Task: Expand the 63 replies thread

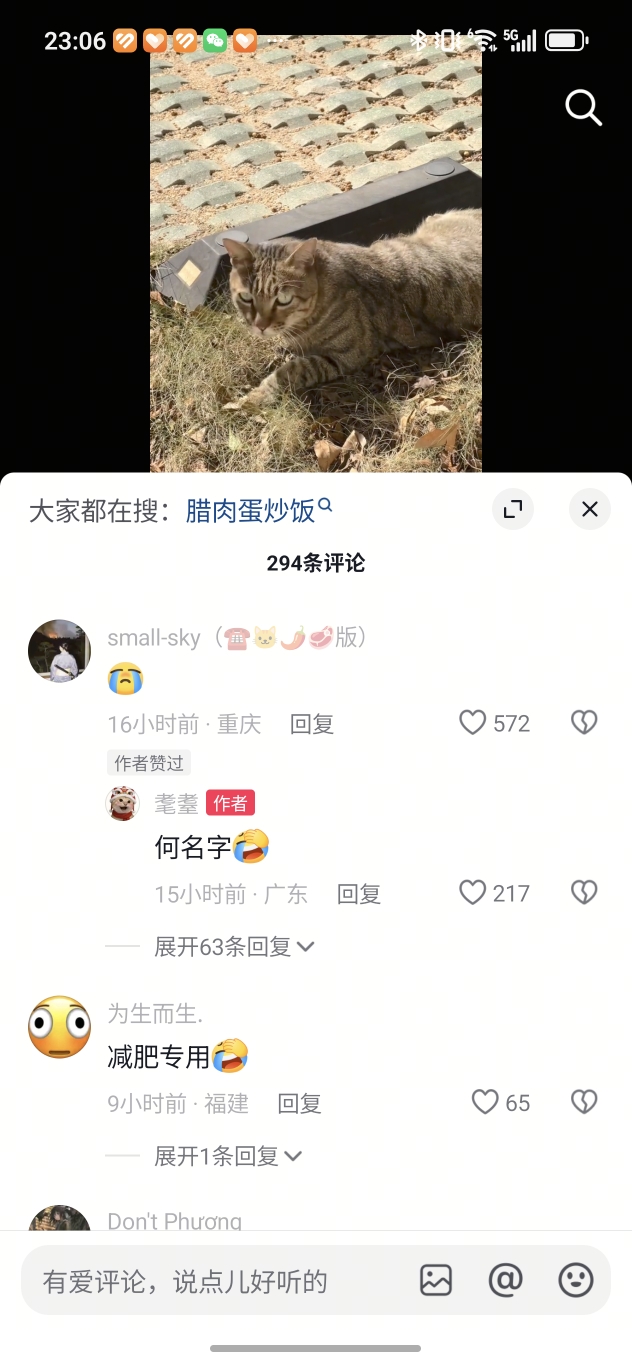Action: [234, 947]
